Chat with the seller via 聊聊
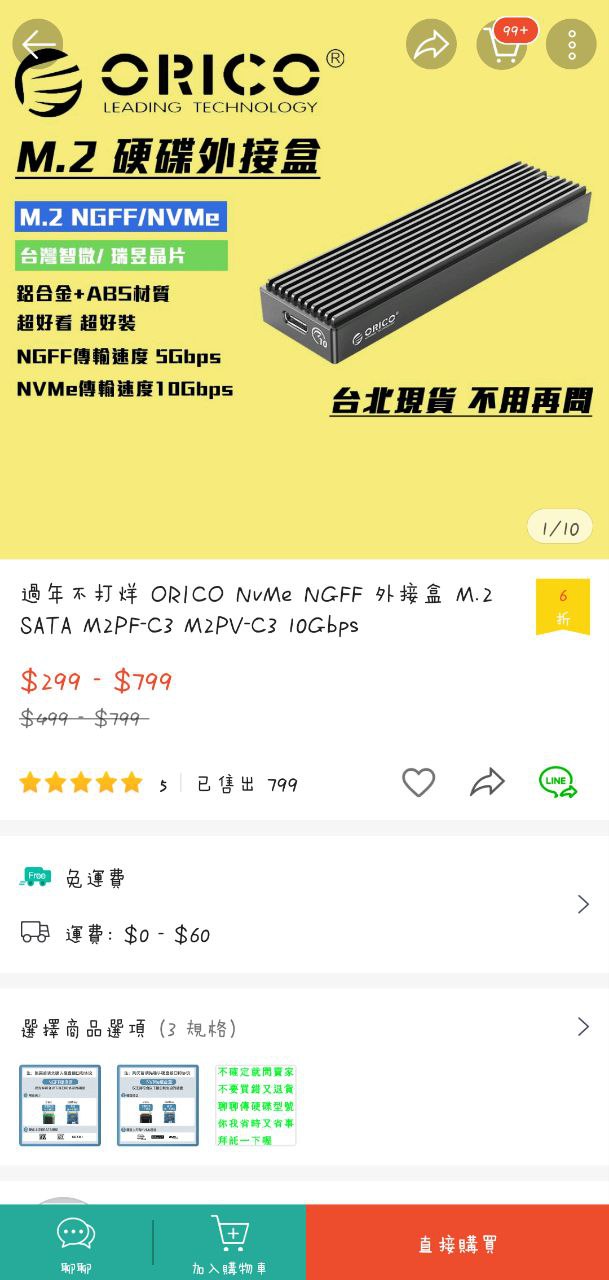 click(76, 1243)
